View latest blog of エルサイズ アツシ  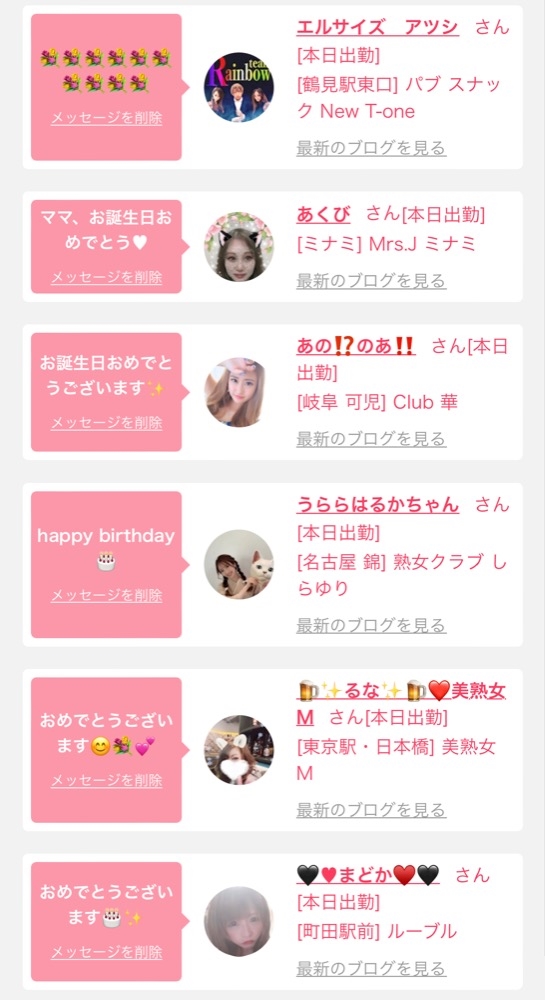point(371,148)
